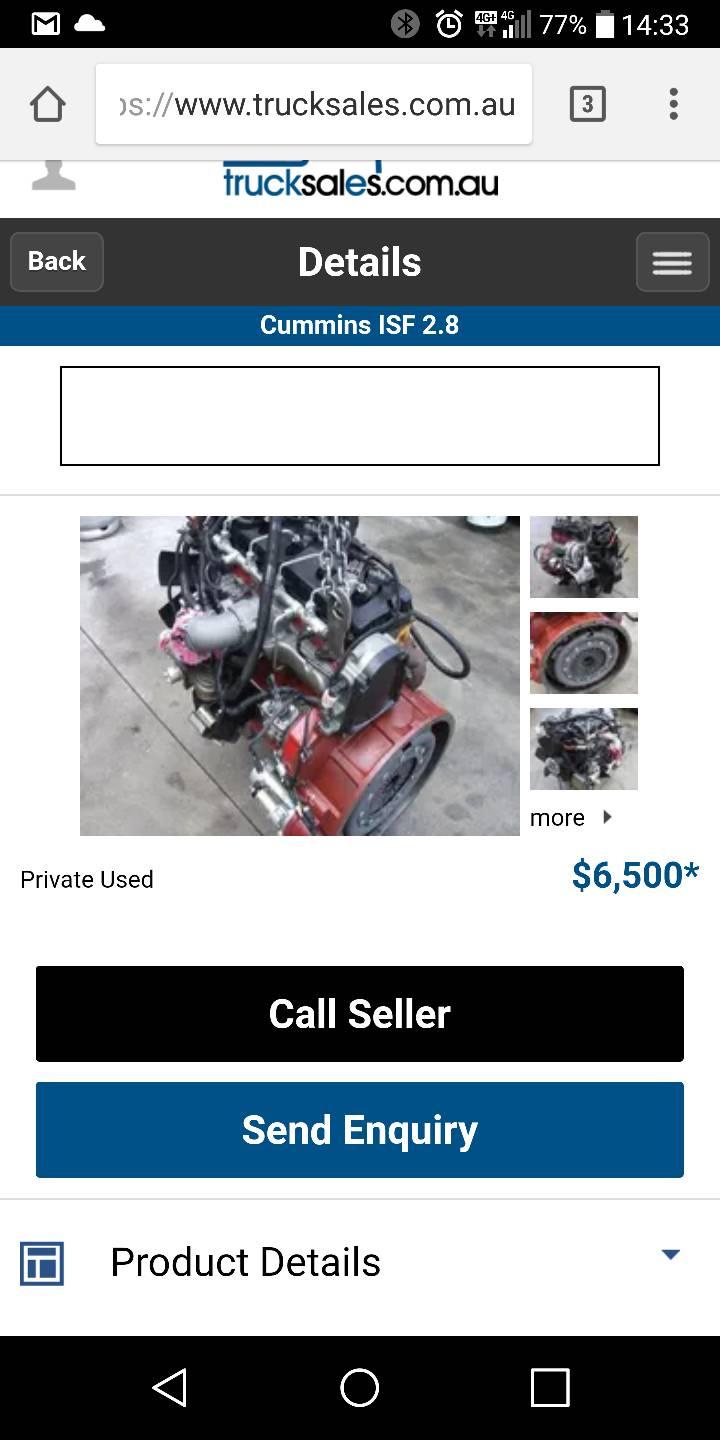Viewport: 720px width, 1440px height.
Task: Show more photos of the engine
Action: (x=570, y=818)
